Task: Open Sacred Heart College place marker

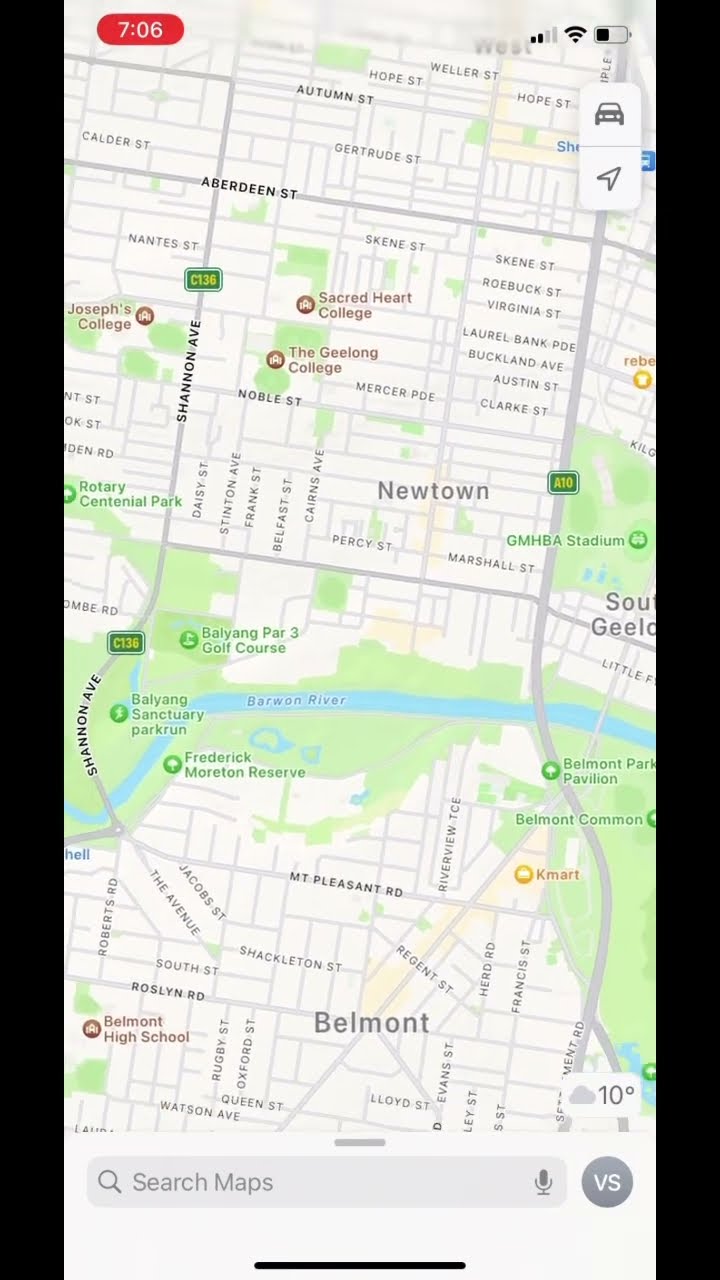Action: (x=306, y=304)
